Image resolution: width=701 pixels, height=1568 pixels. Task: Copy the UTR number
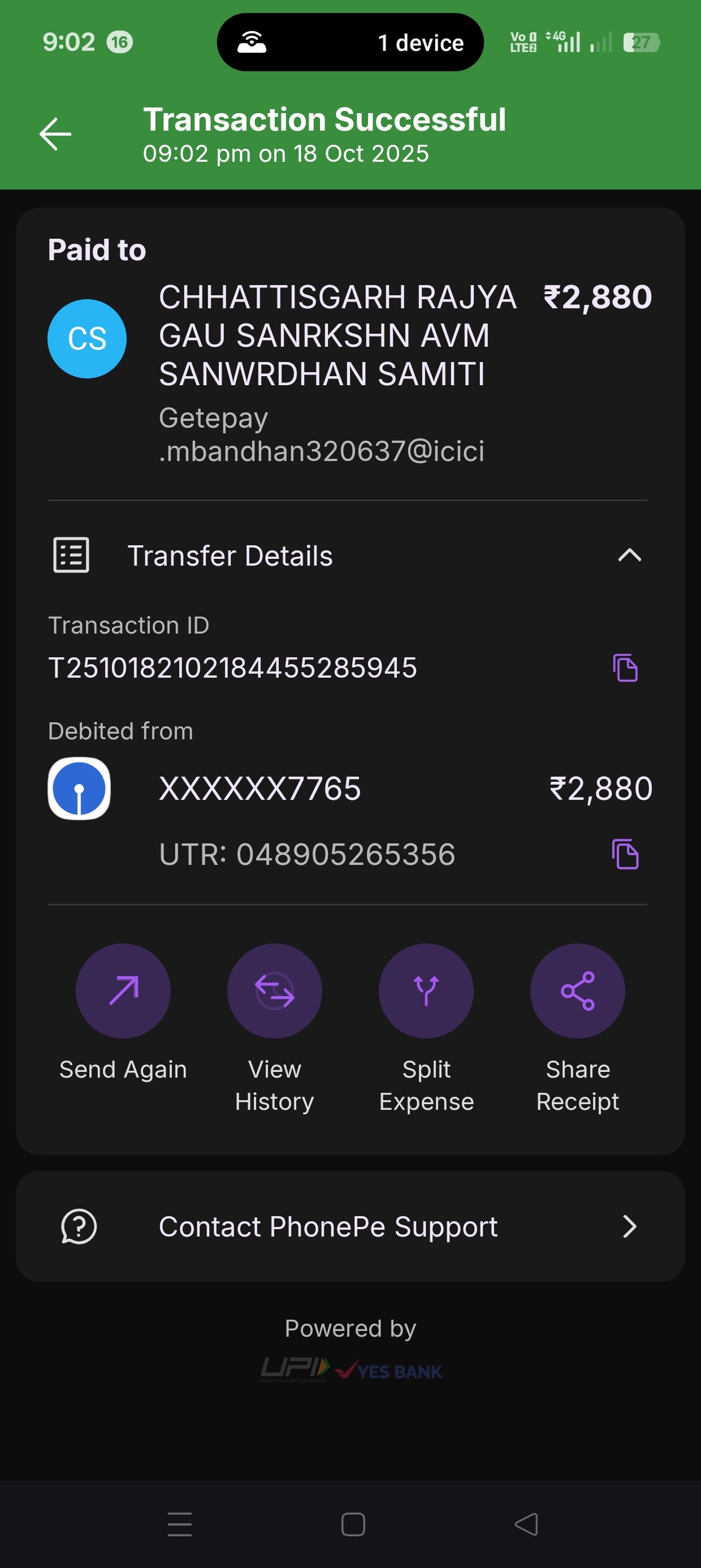pyautogui.click(x=625, y=854)
